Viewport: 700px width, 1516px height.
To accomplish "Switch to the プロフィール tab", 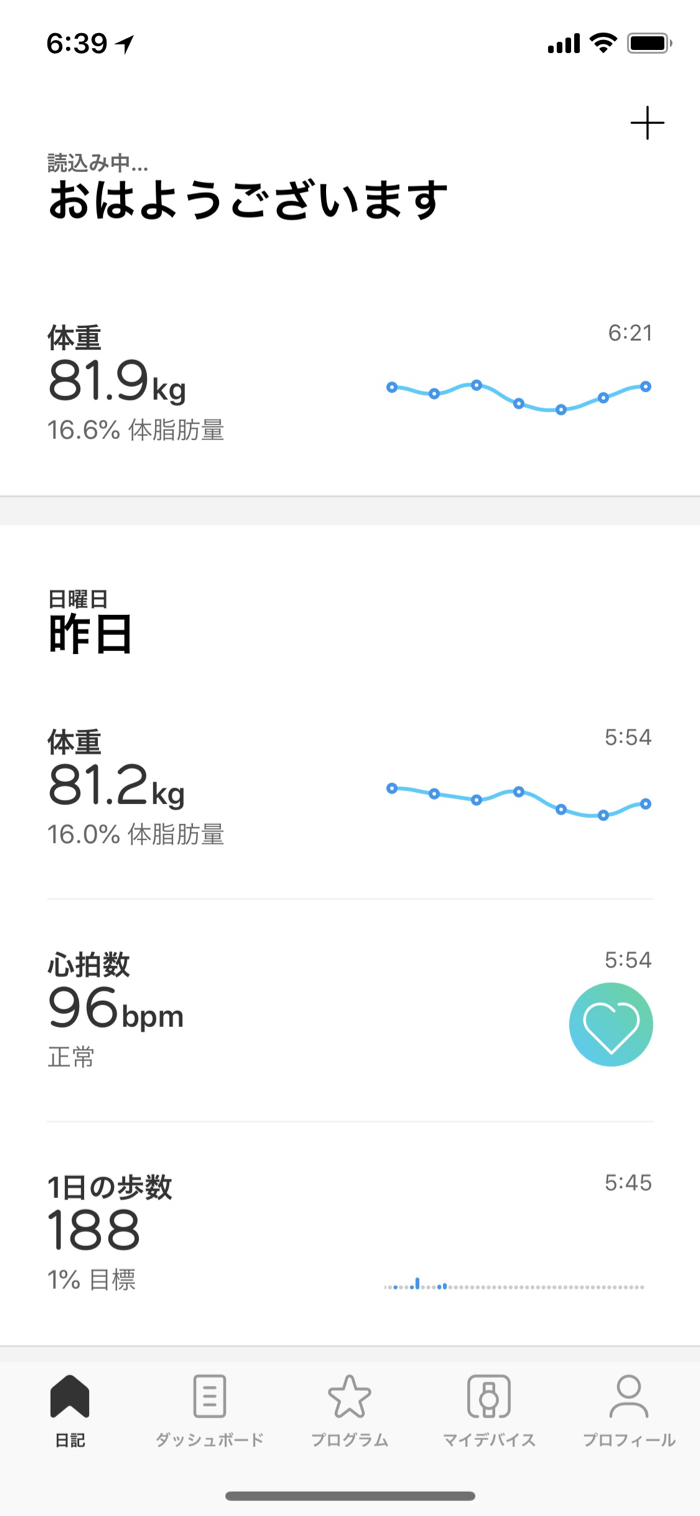I will (x=629, y=1410).
